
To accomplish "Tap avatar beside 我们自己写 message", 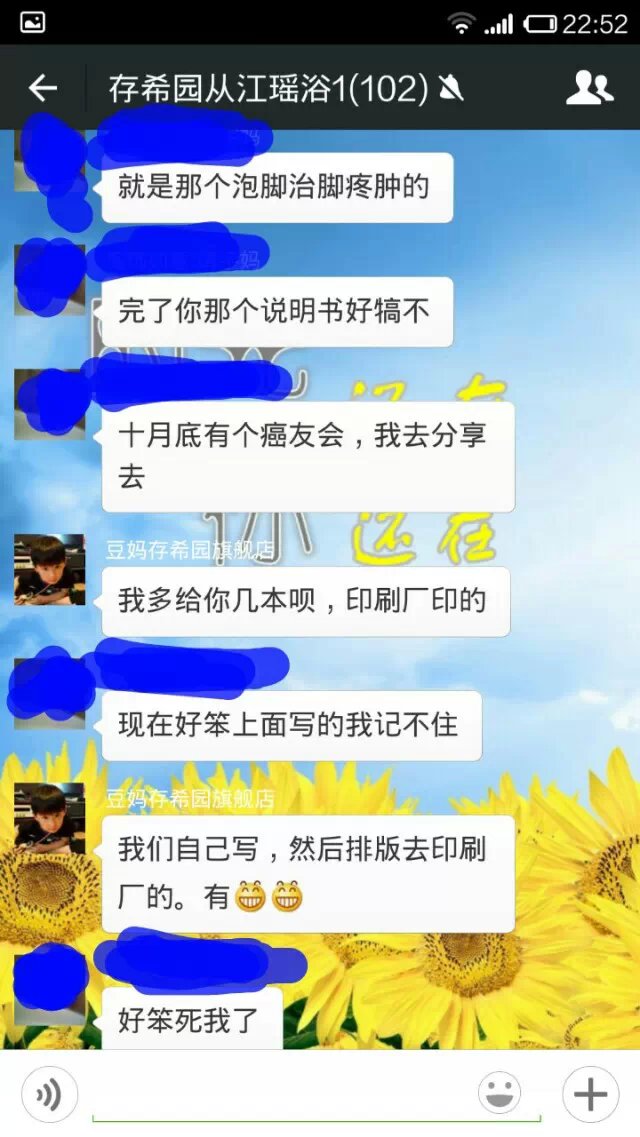I will [49, 818].
